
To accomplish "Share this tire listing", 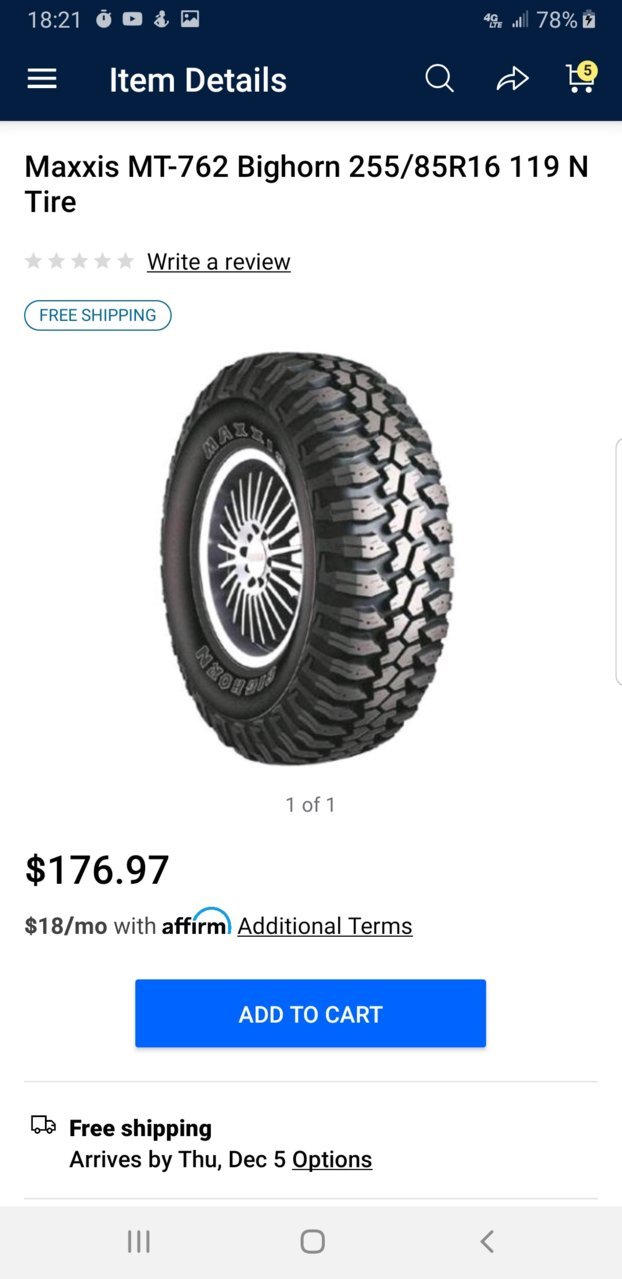I will [512, 79].
